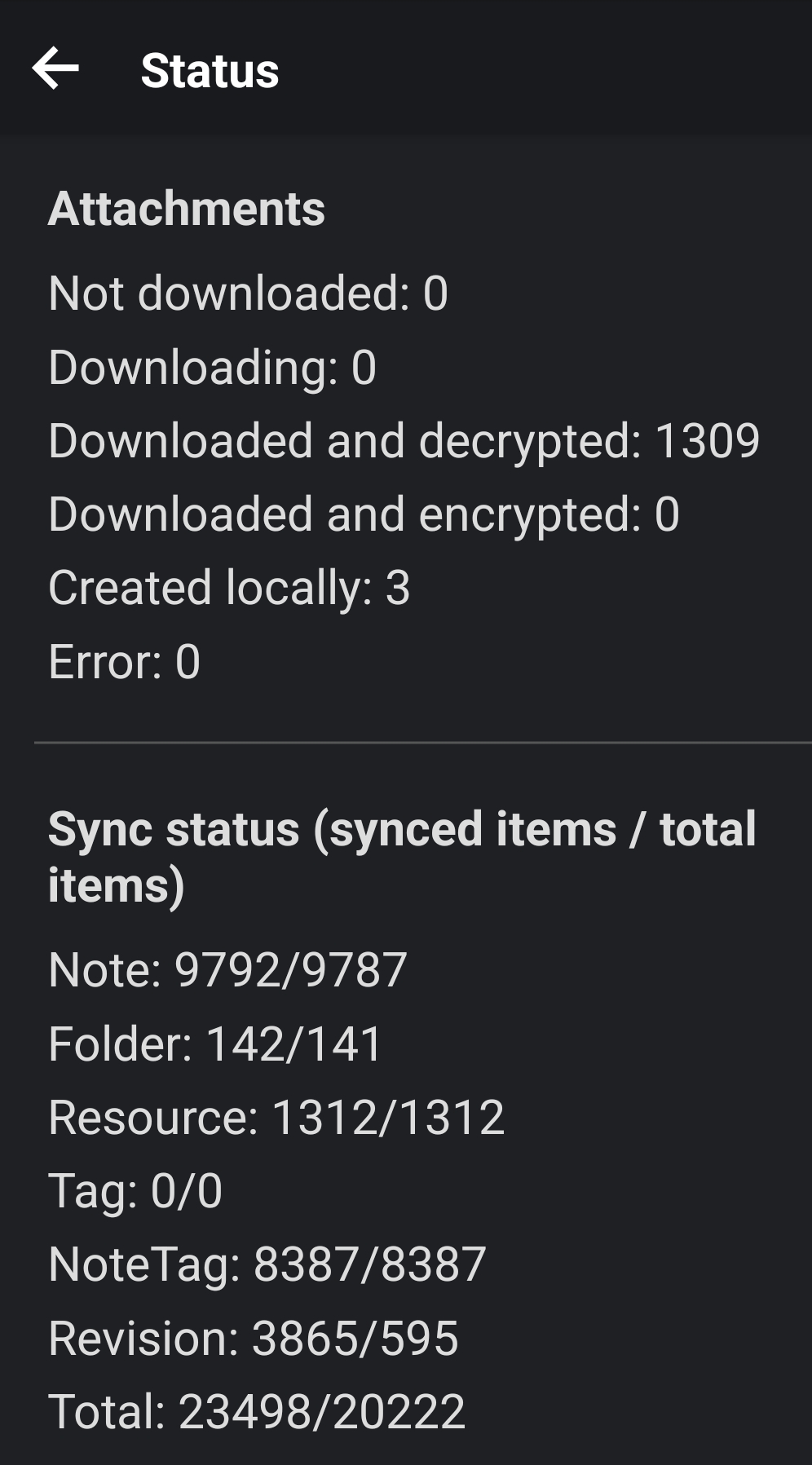
Task: Select the Downloaded and decrypted 1309 entry
Action: 405,441
